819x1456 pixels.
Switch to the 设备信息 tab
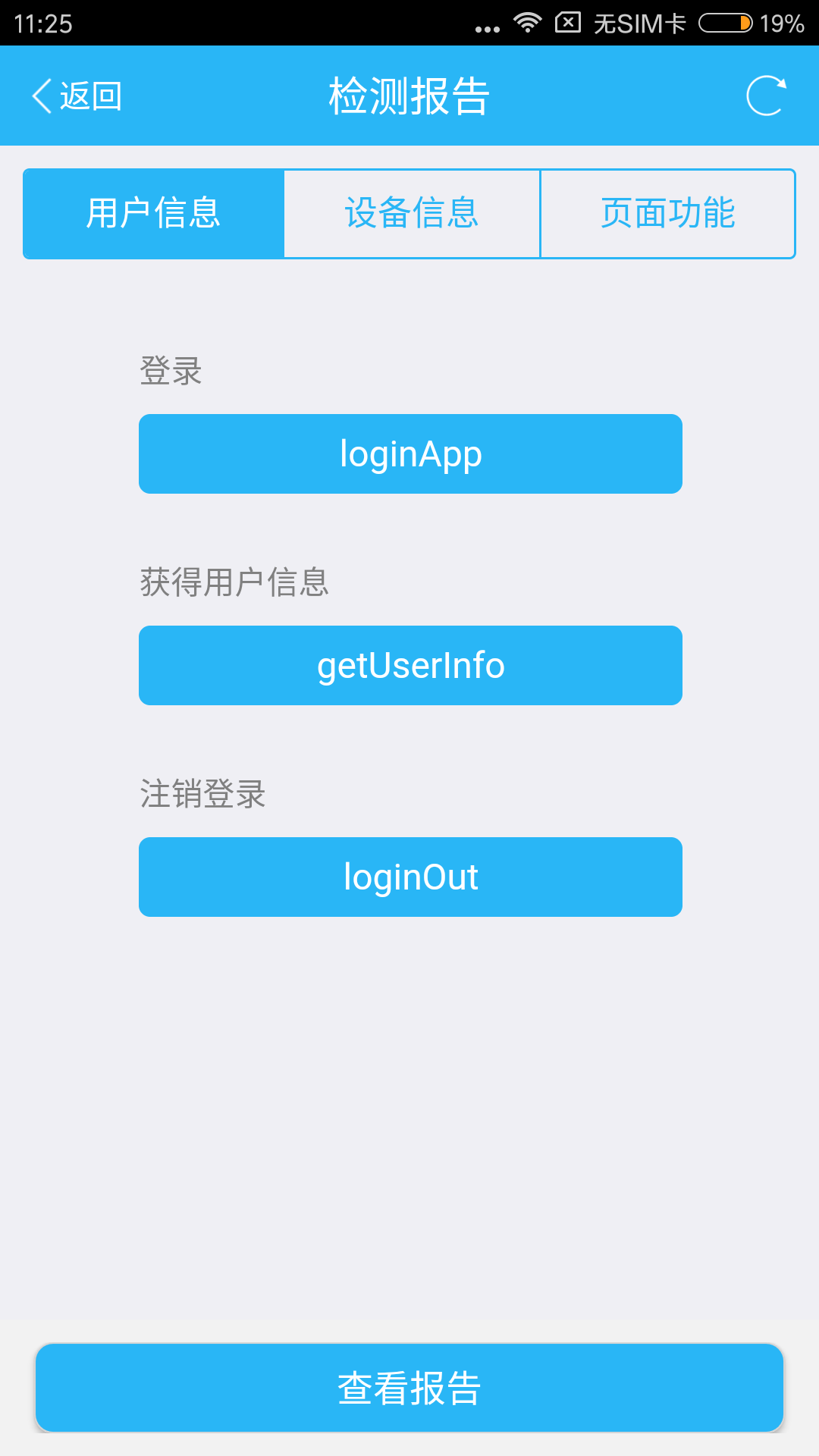[412, 214]
